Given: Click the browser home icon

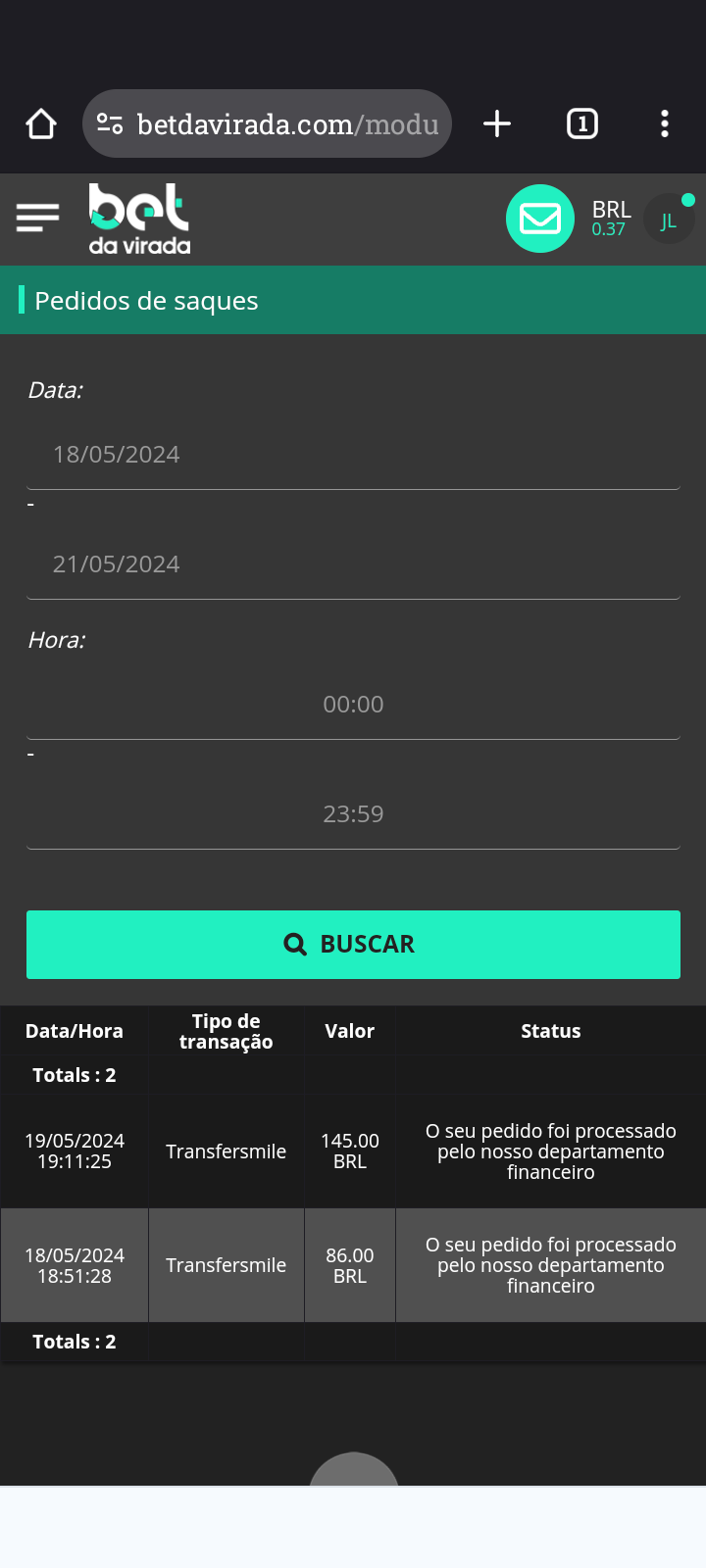Looking at the screenshot, I should (40, 123).
